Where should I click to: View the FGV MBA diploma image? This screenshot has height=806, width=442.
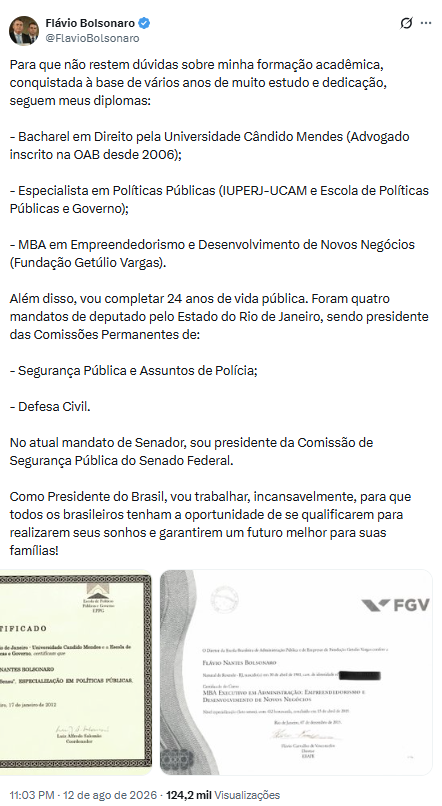pyautogui.click(x=296, y=672)
